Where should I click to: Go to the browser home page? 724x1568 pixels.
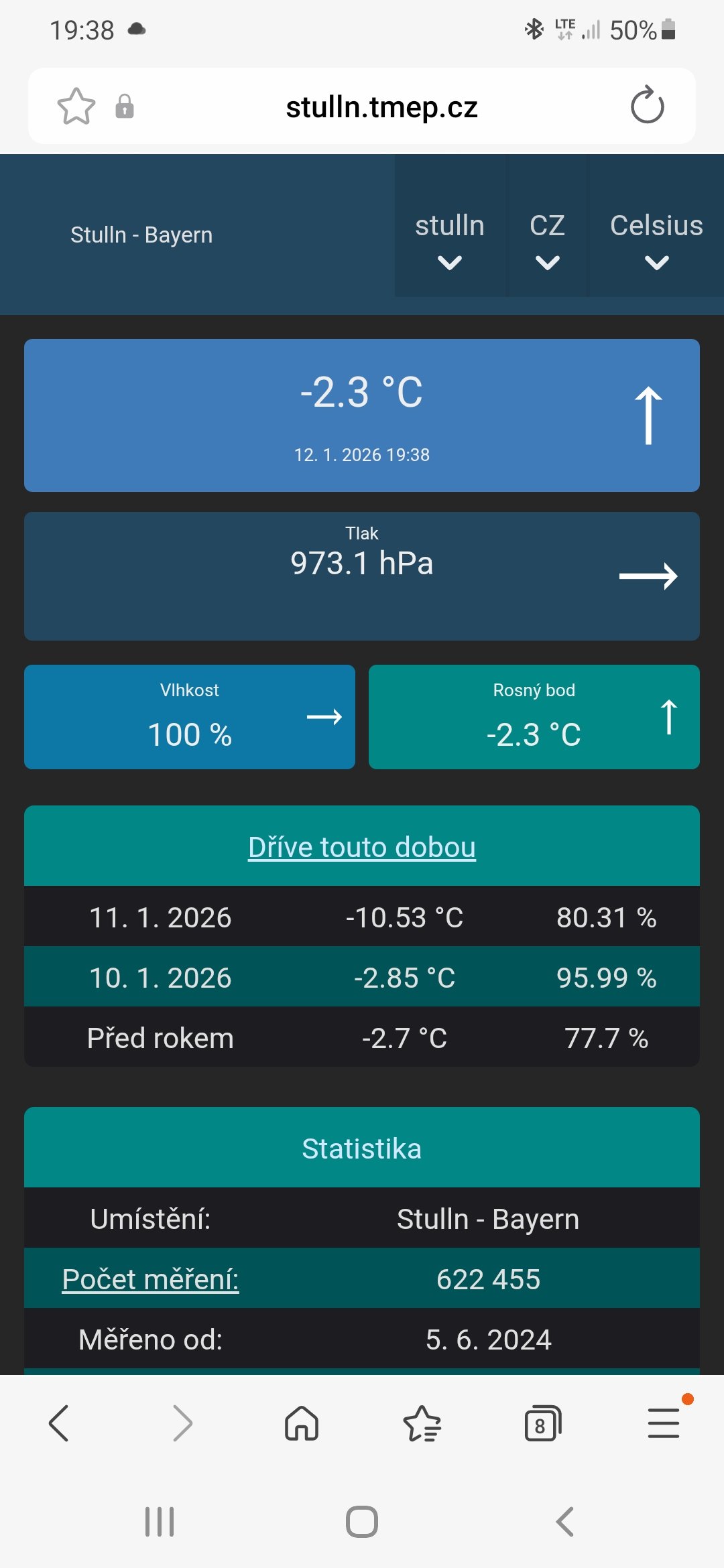(x=302, y=1423)
